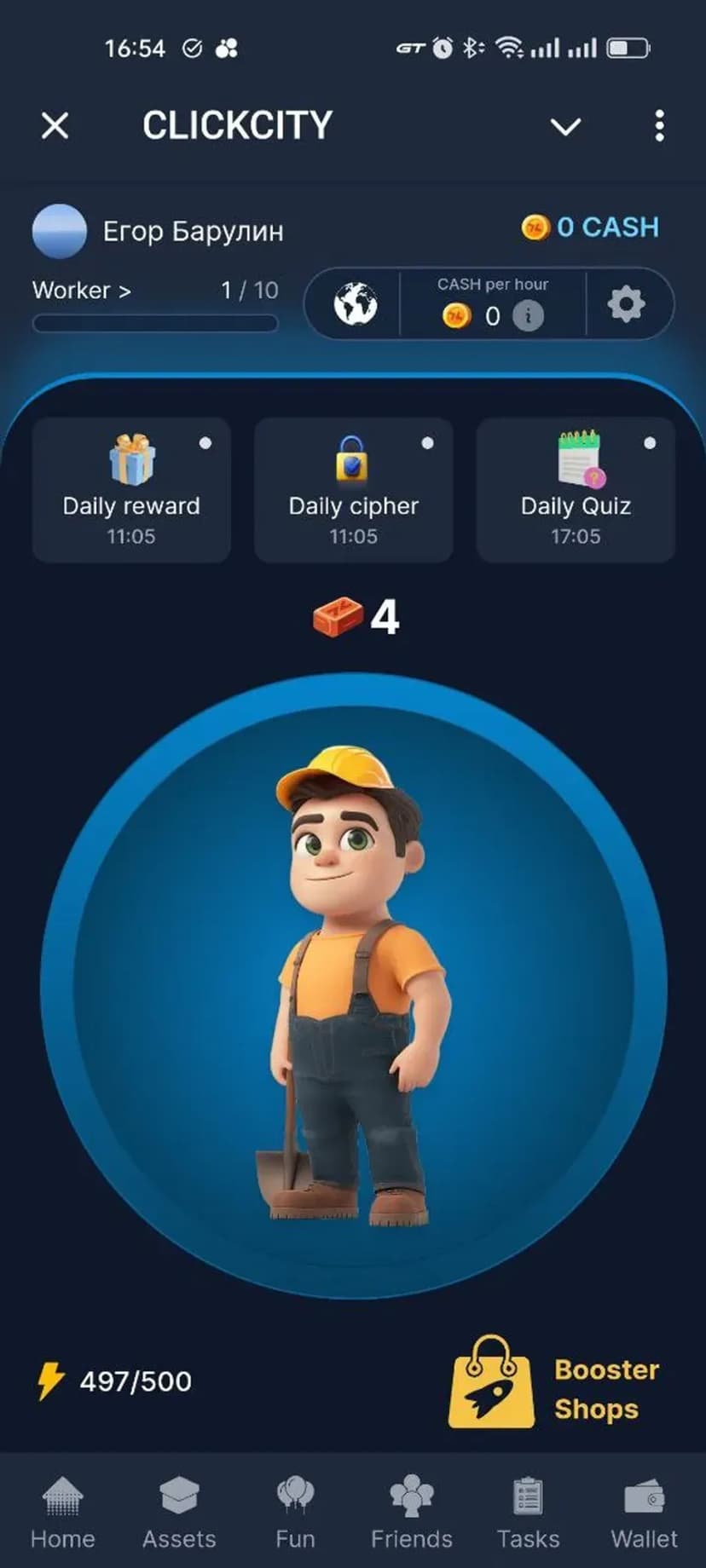Open Booster Shops
Viewport: 706px width, 1568px height.
pyautogui.click(x=554, y=1381)
